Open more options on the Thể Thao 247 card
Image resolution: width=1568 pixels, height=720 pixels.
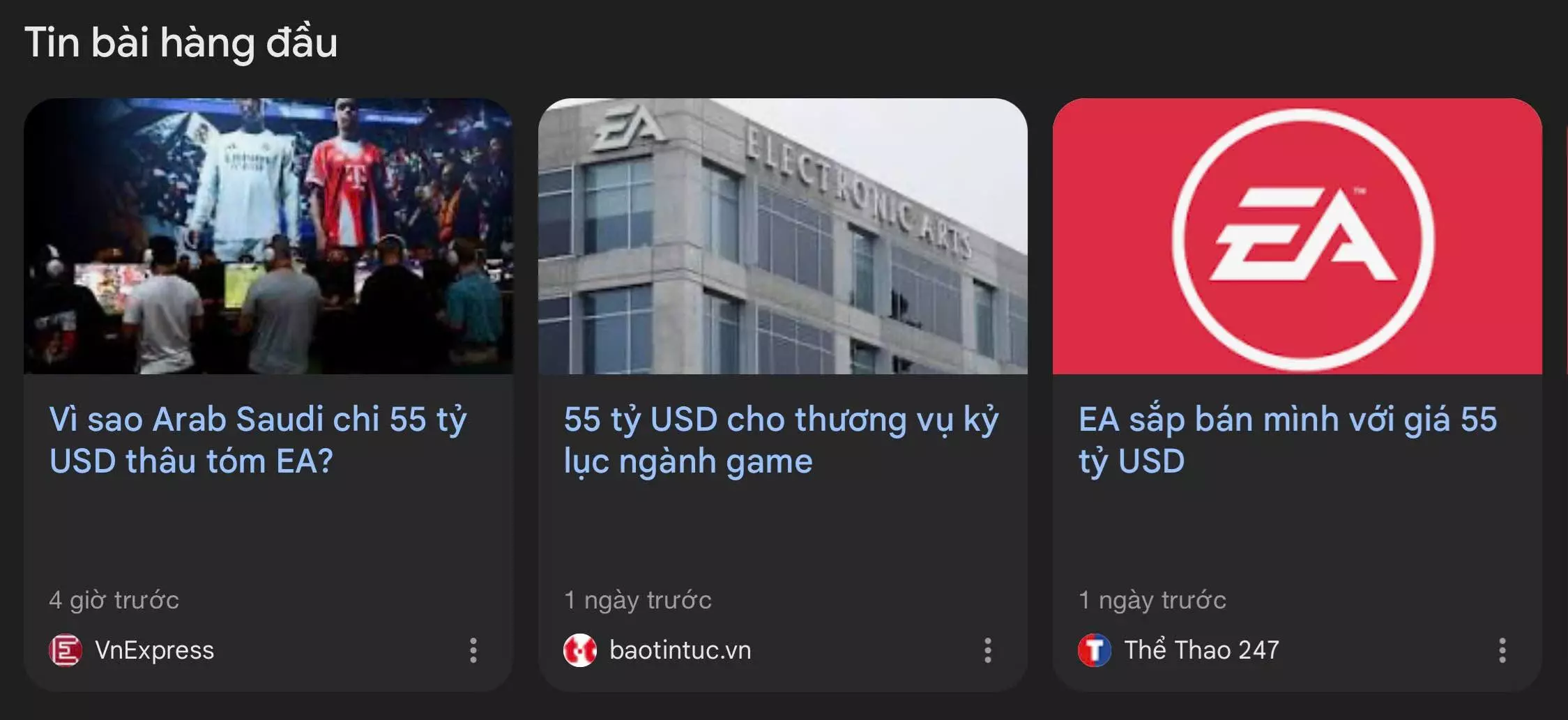tap(1502, 650)
